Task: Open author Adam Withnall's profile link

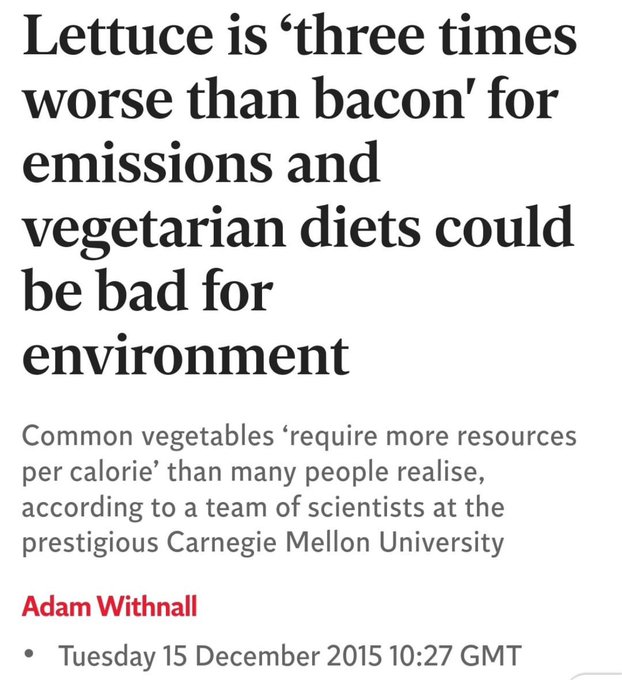Action: (x=108, y=606)
